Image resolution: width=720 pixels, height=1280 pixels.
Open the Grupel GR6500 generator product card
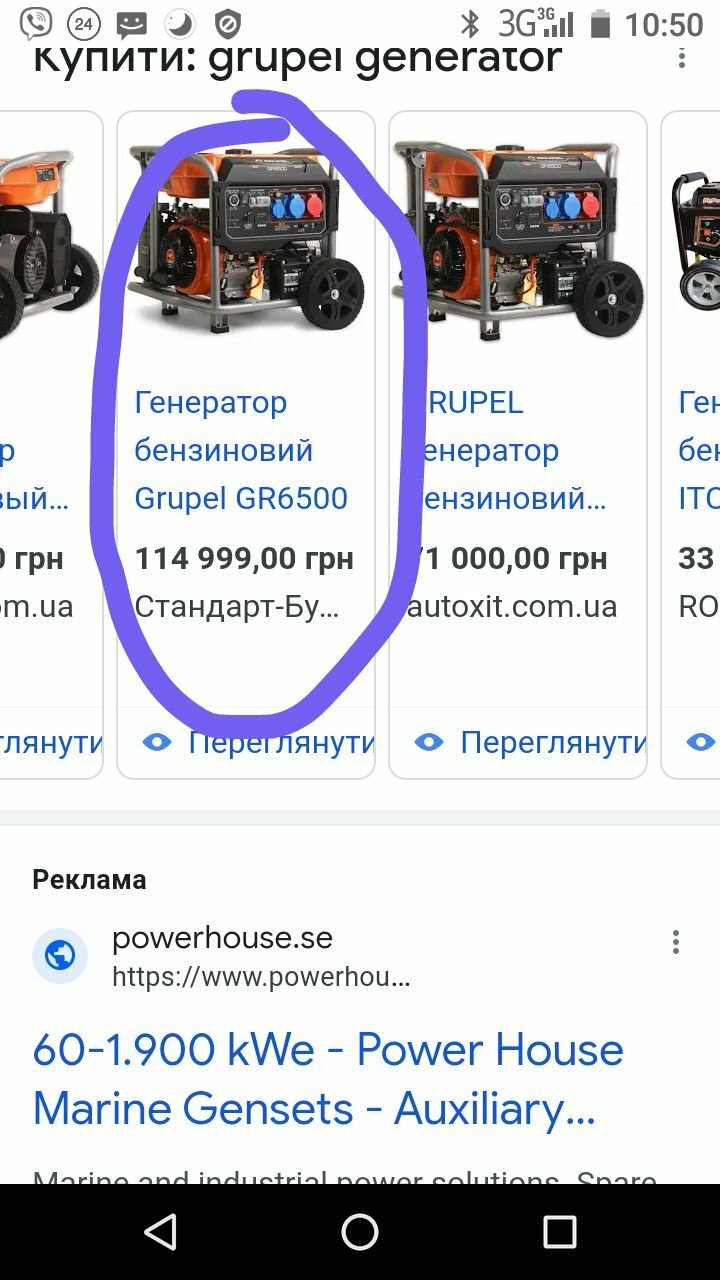click(246, 410)
